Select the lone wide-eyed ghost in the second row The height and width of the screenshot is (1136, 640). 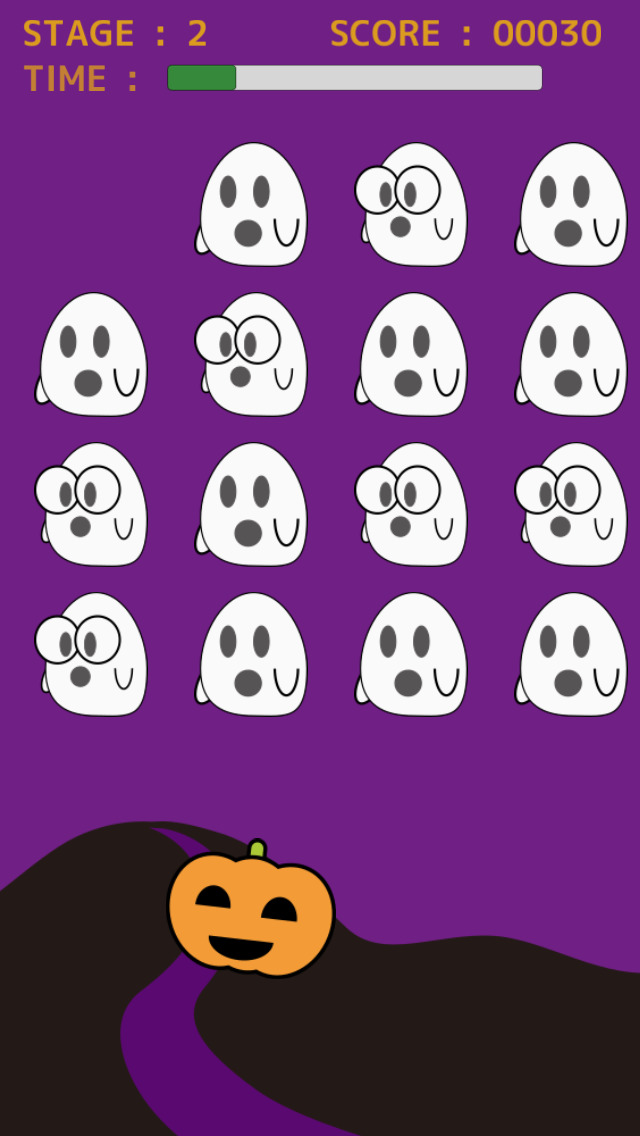point(251,354)
